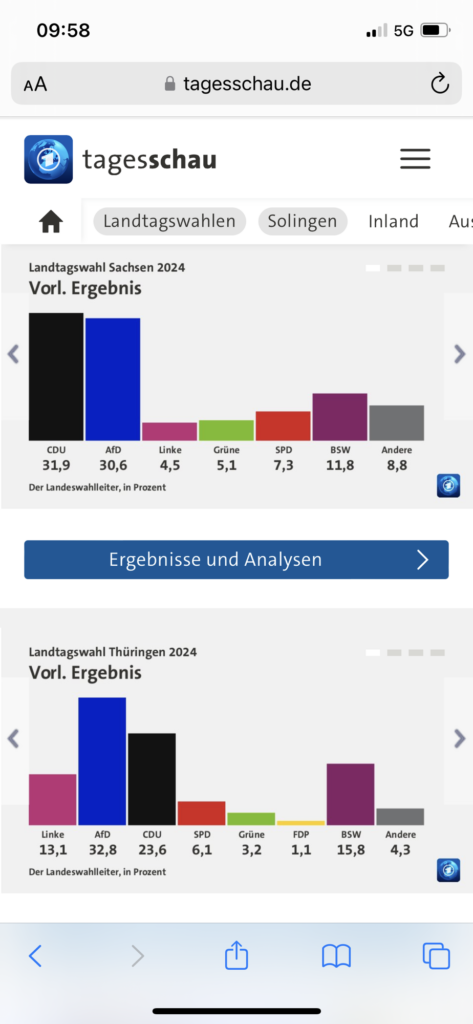473x1024 pixels.
Task: Go to the tagesschau home icon
Action: point(51,223)
